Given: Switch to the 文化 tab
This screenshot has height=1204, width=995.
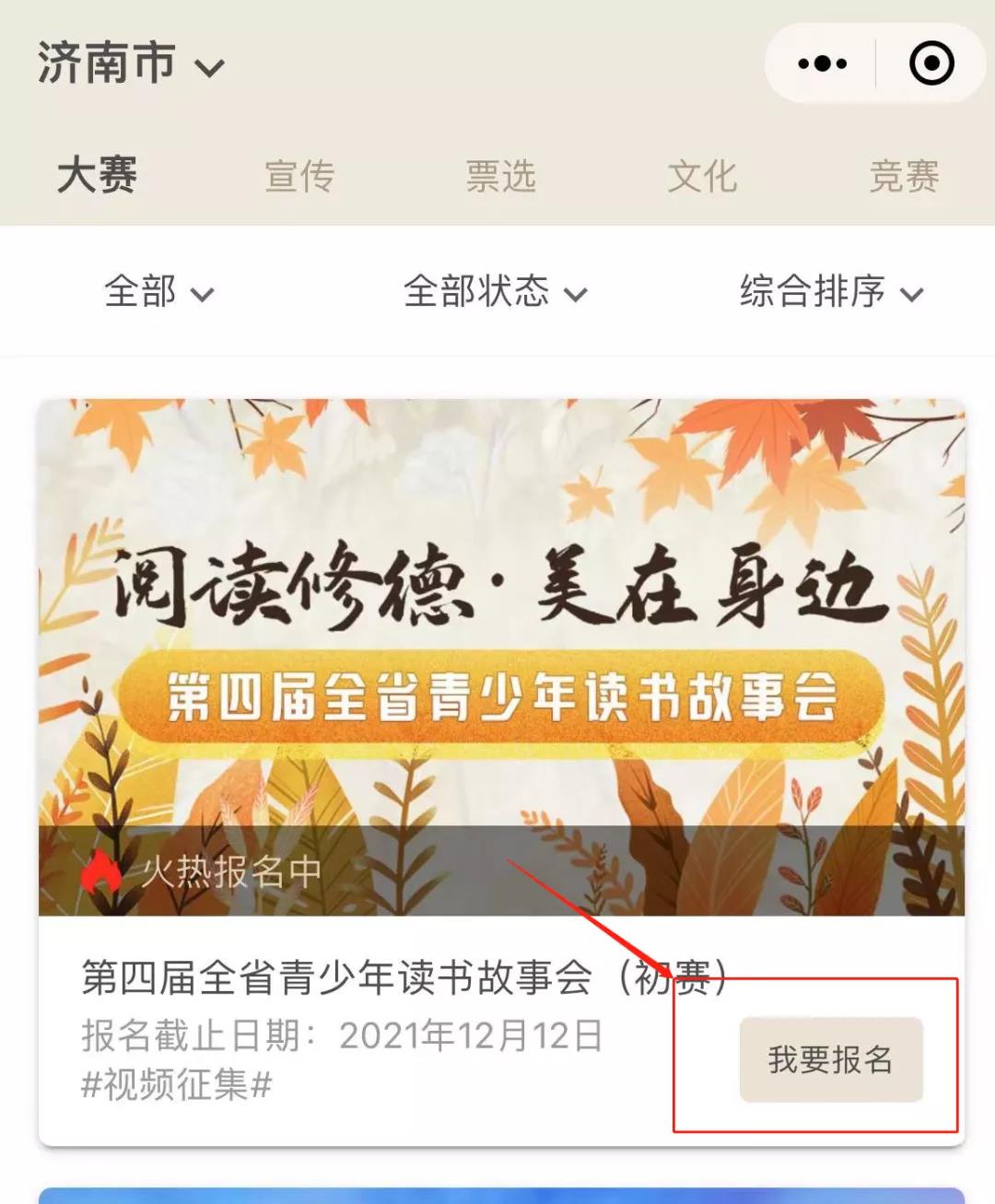Looking at the screenshot, I should click(x=702, y=176).
